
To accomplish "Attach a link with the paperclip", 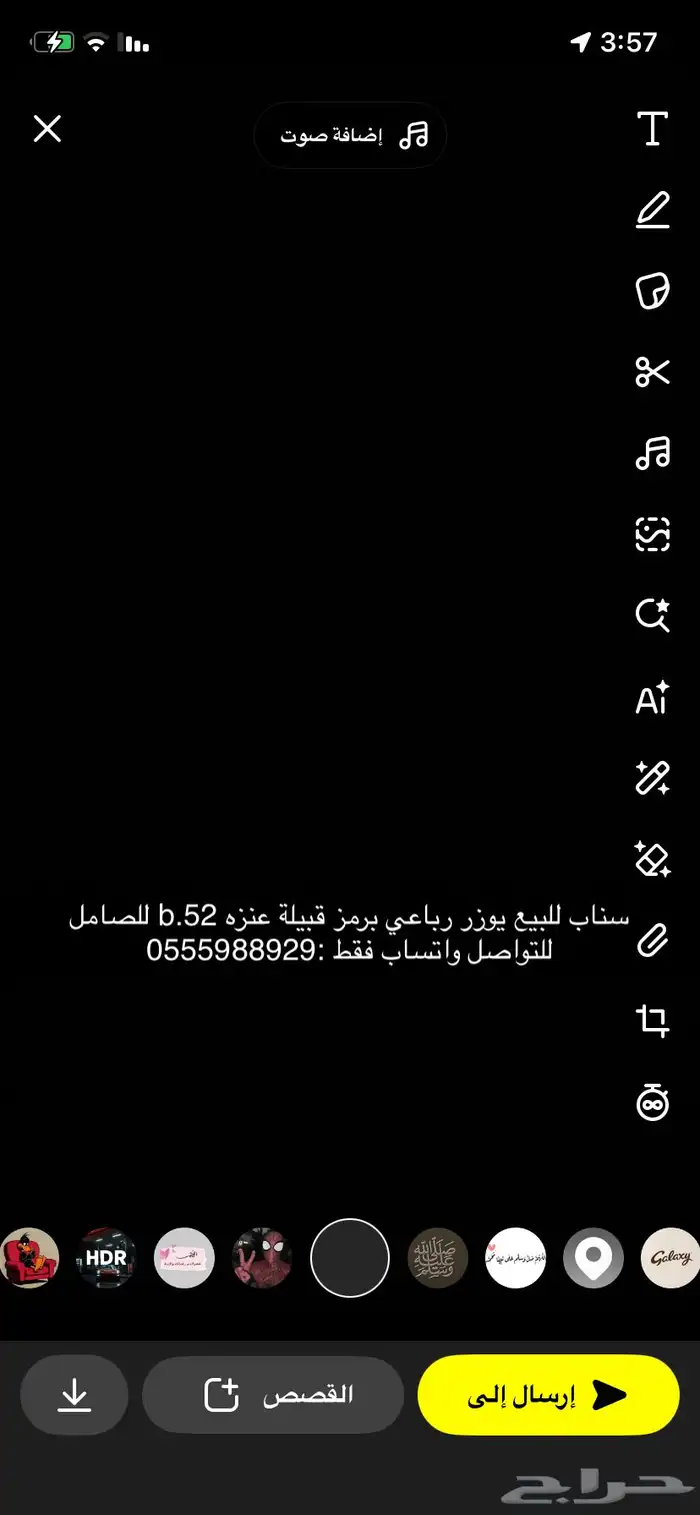I will click(652, 940).
